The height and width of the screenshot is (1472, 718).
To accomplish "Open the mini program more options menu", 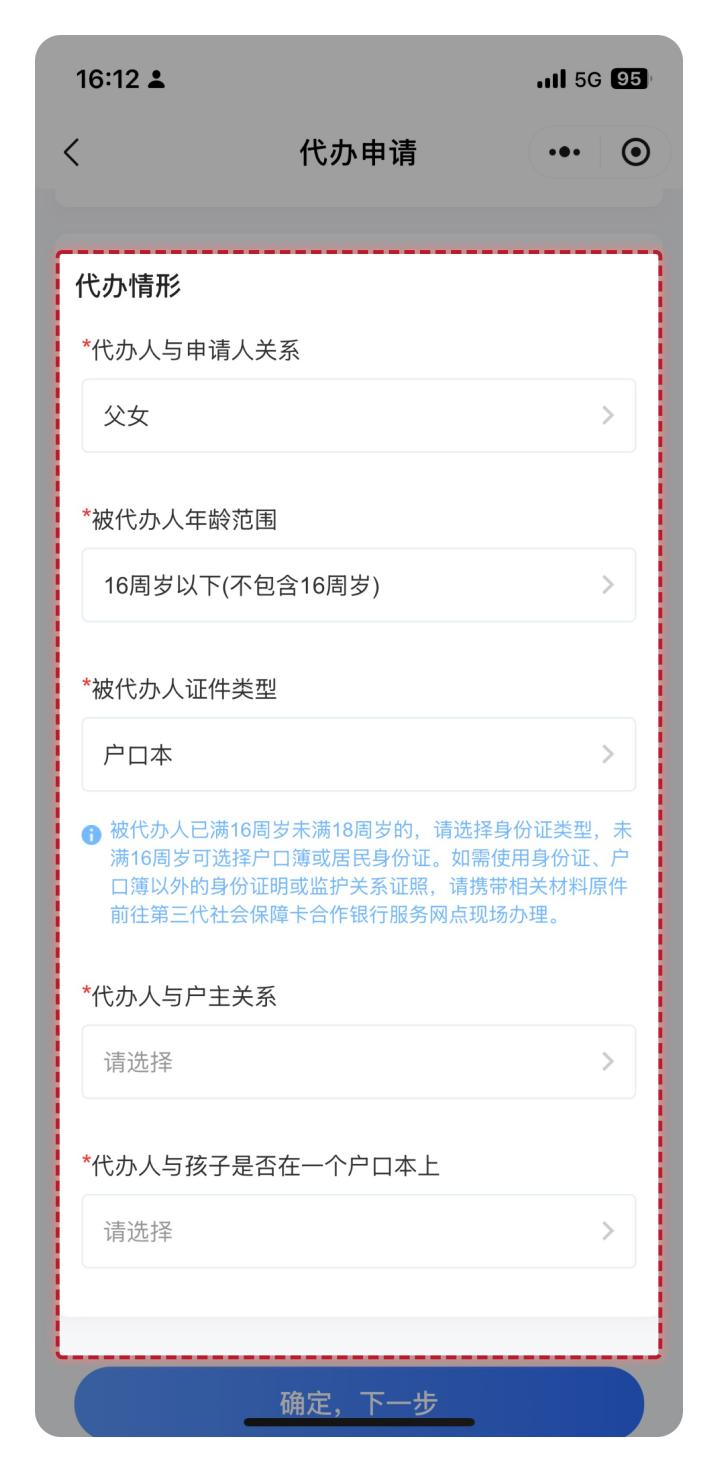I will pos(562,153).
